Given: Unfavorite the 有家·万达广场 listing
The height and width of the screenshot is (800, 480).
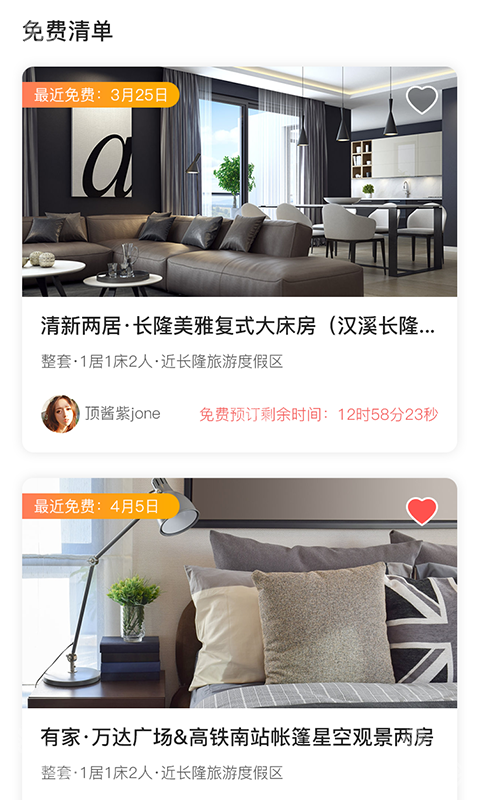Looking at the screenshot, I should click(422, 511).
